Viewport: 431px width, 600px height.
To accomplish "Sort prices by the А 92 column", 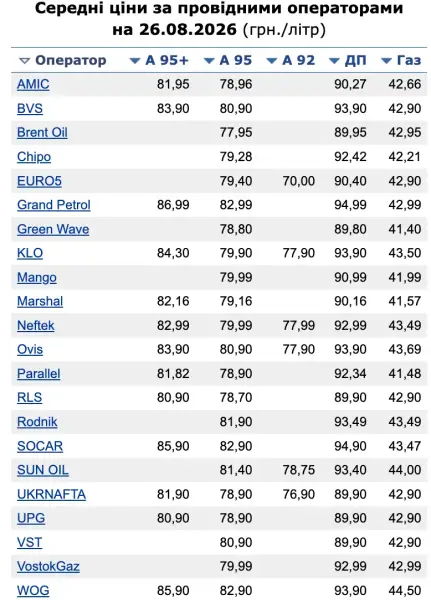I will click(291, 60).
